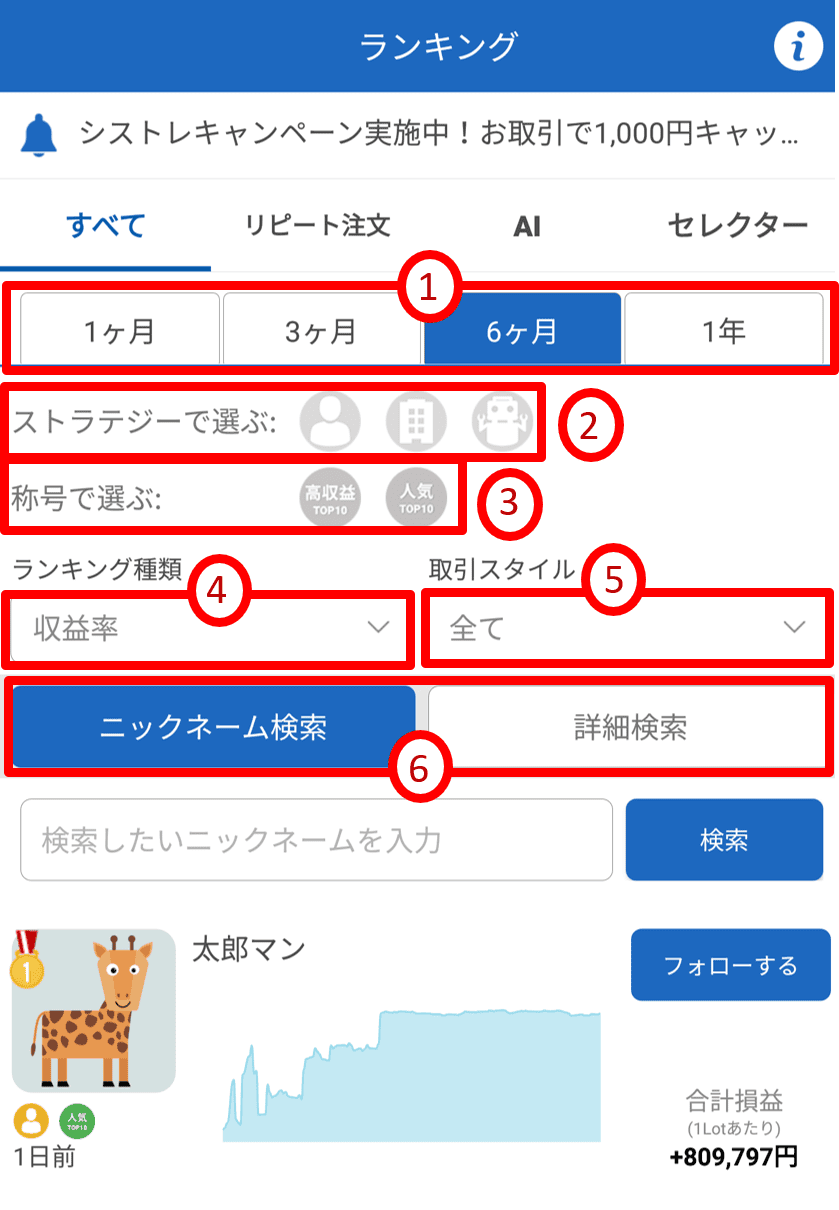Viewport: 839px width, 1210px height.
Task: Filter by building strategy icon
Action: 416,421
